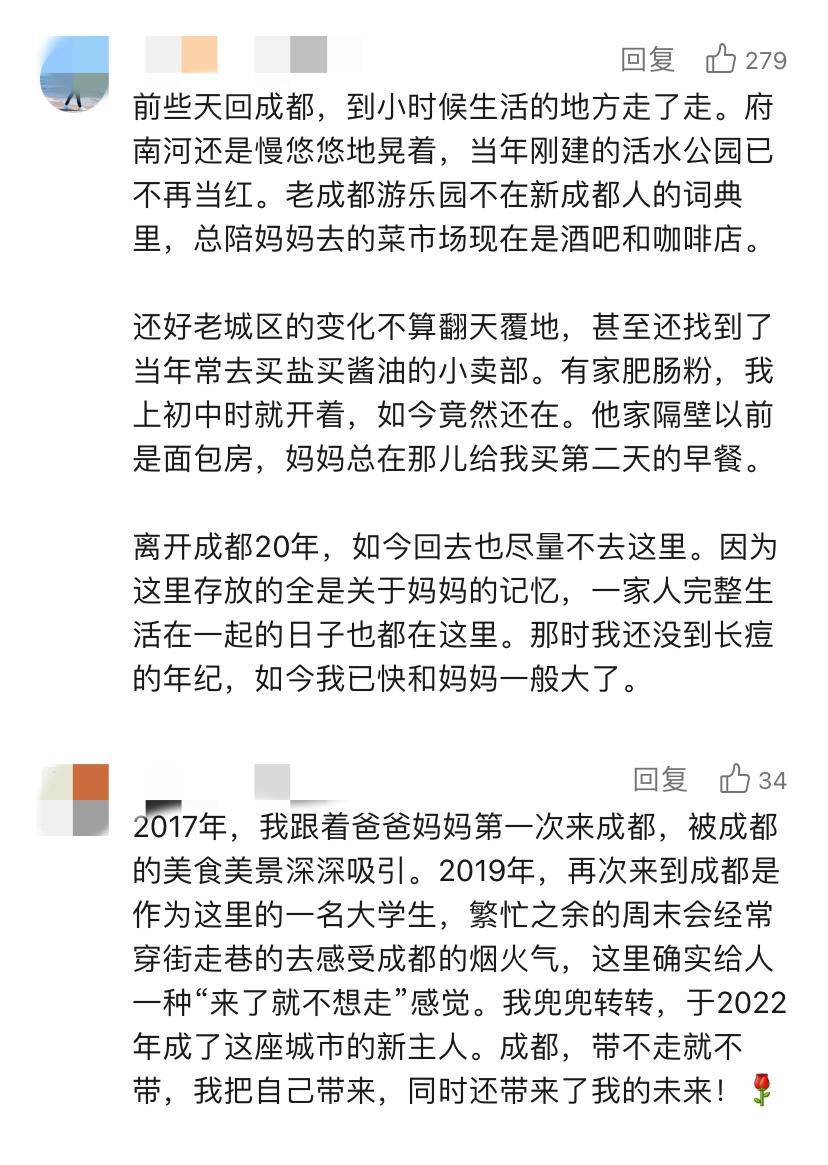828x1165 pixels.
Task: Reply to the comment with 279 likes
Action: coord(648,60)
